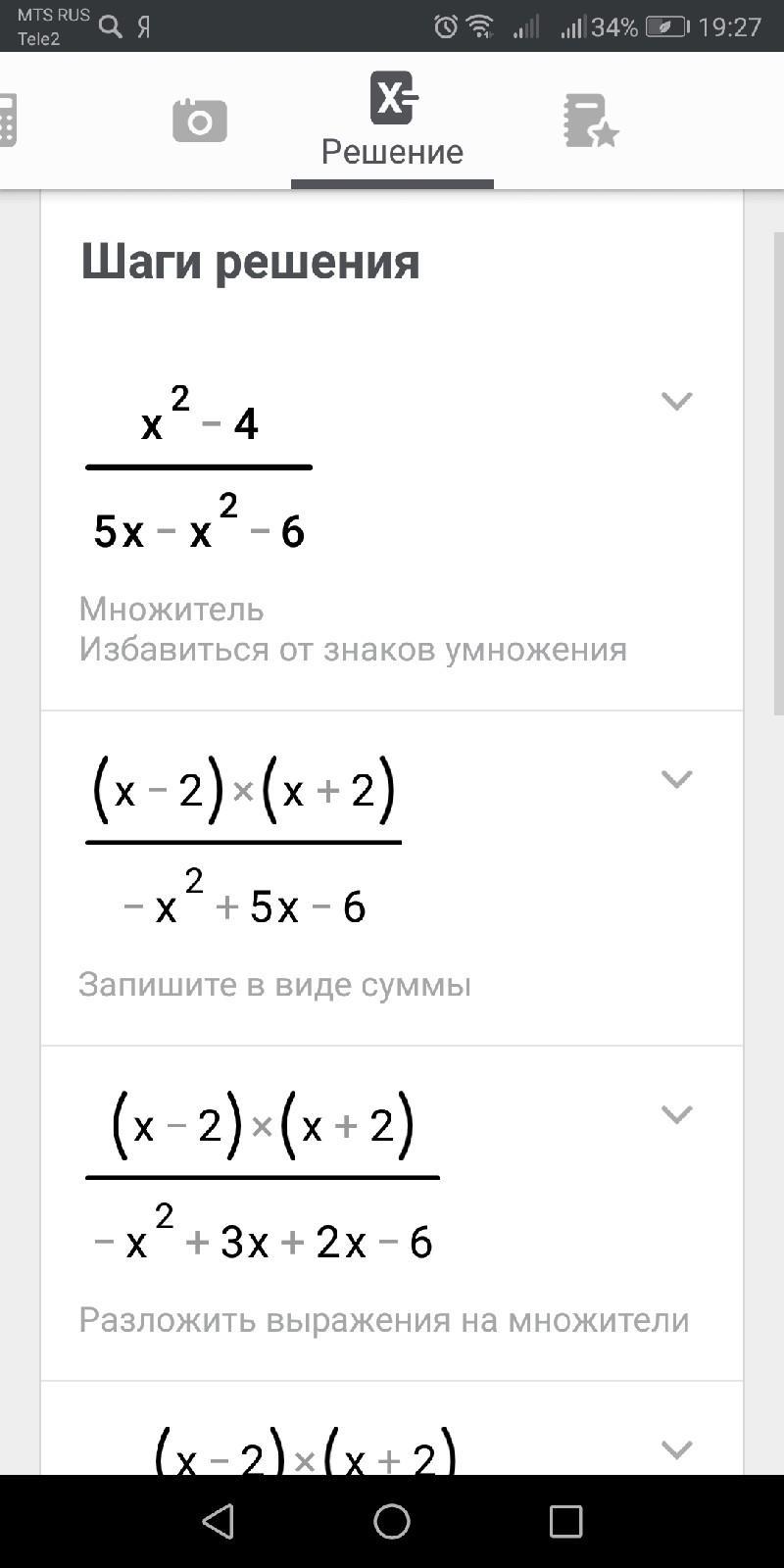The height and width of the screenshot is (1568, 784).
Task: Select the Решение tab
Action: click(392, 121)
